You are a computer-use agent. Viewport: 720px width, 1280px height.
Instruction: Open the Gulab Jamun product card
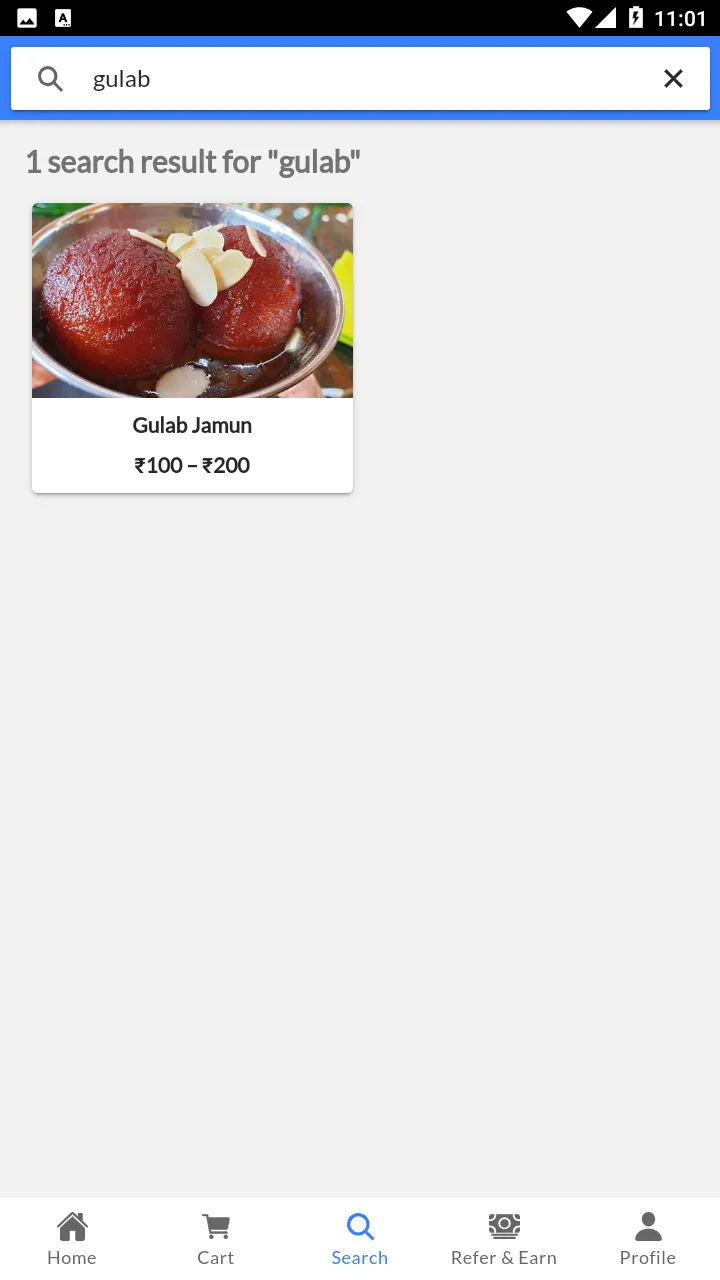[192, 347]
